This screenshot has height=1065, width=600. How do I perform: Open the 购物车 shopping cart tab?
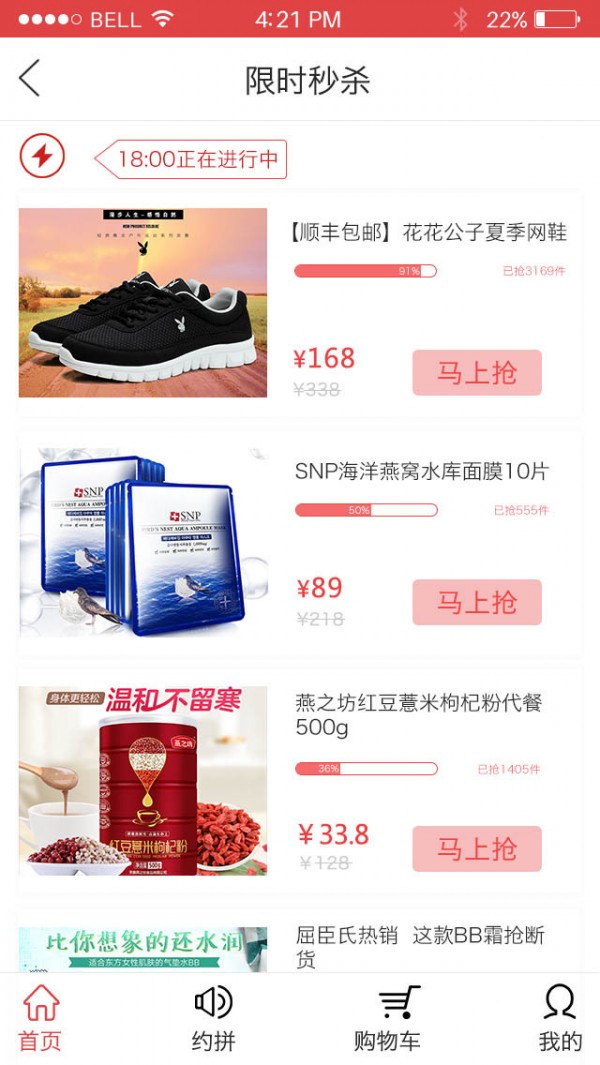(387, 1018)
